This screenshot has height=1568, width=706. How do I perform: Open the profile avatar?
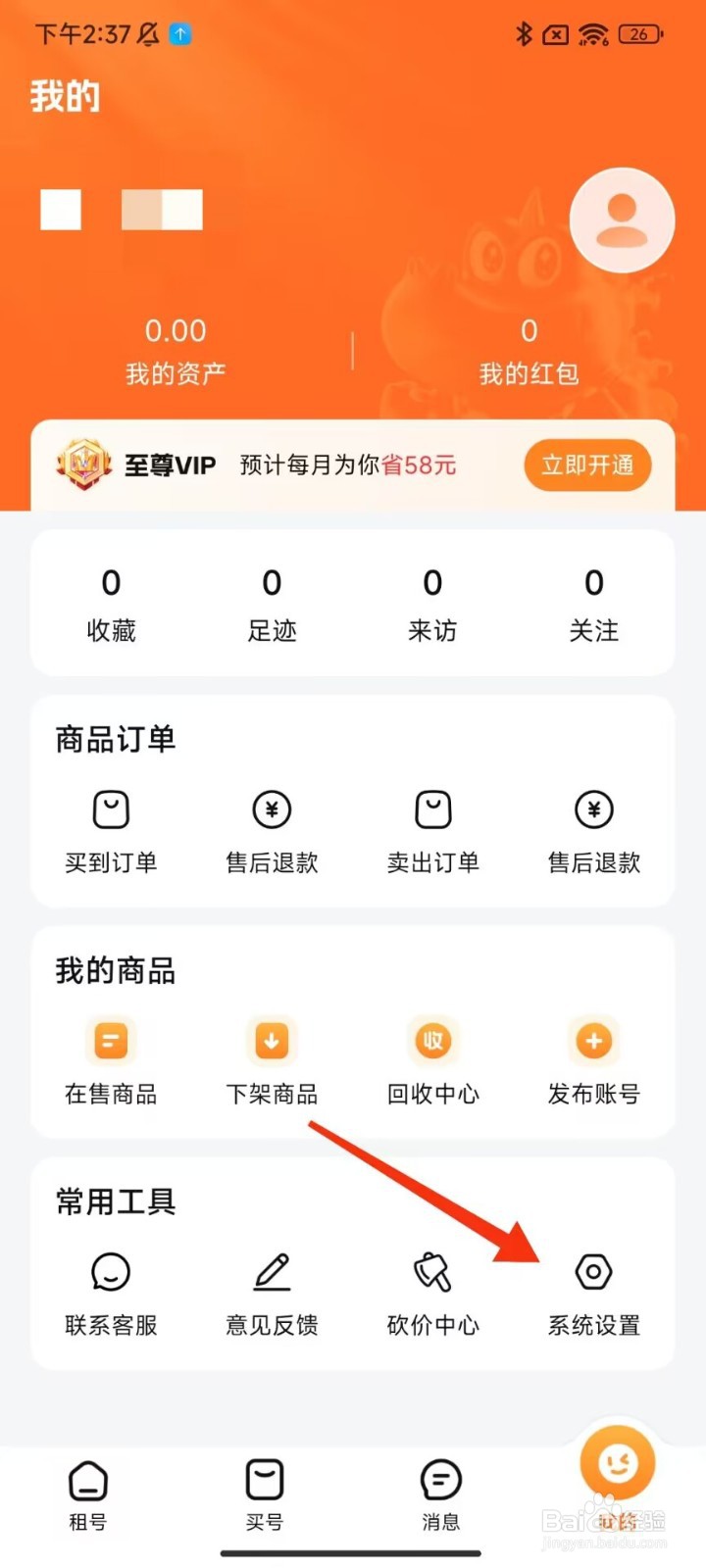tap(622, 220)
